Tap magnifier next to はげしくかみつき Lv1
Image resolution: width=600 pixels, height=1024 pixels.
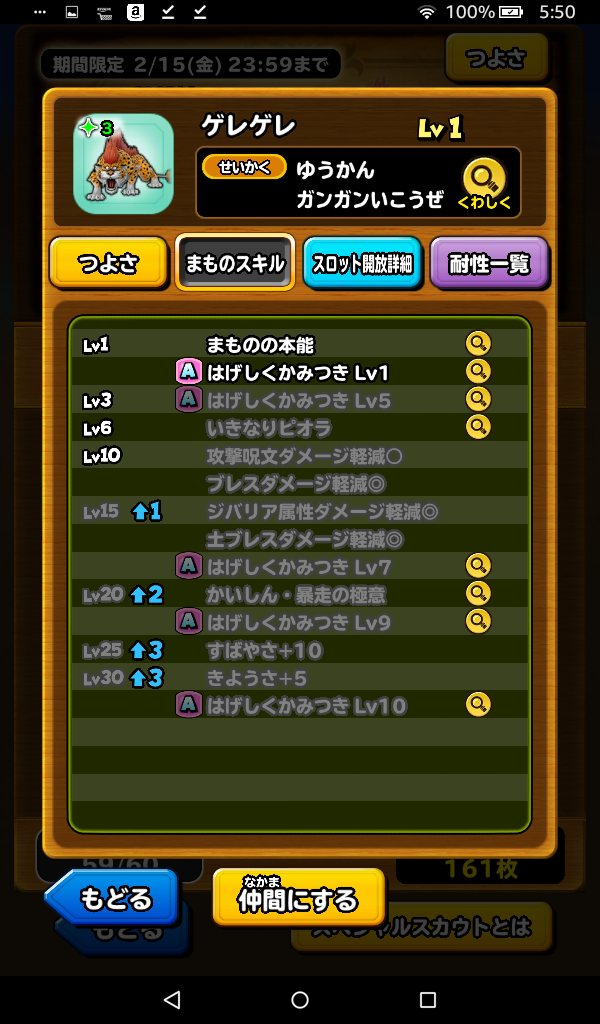479,372
